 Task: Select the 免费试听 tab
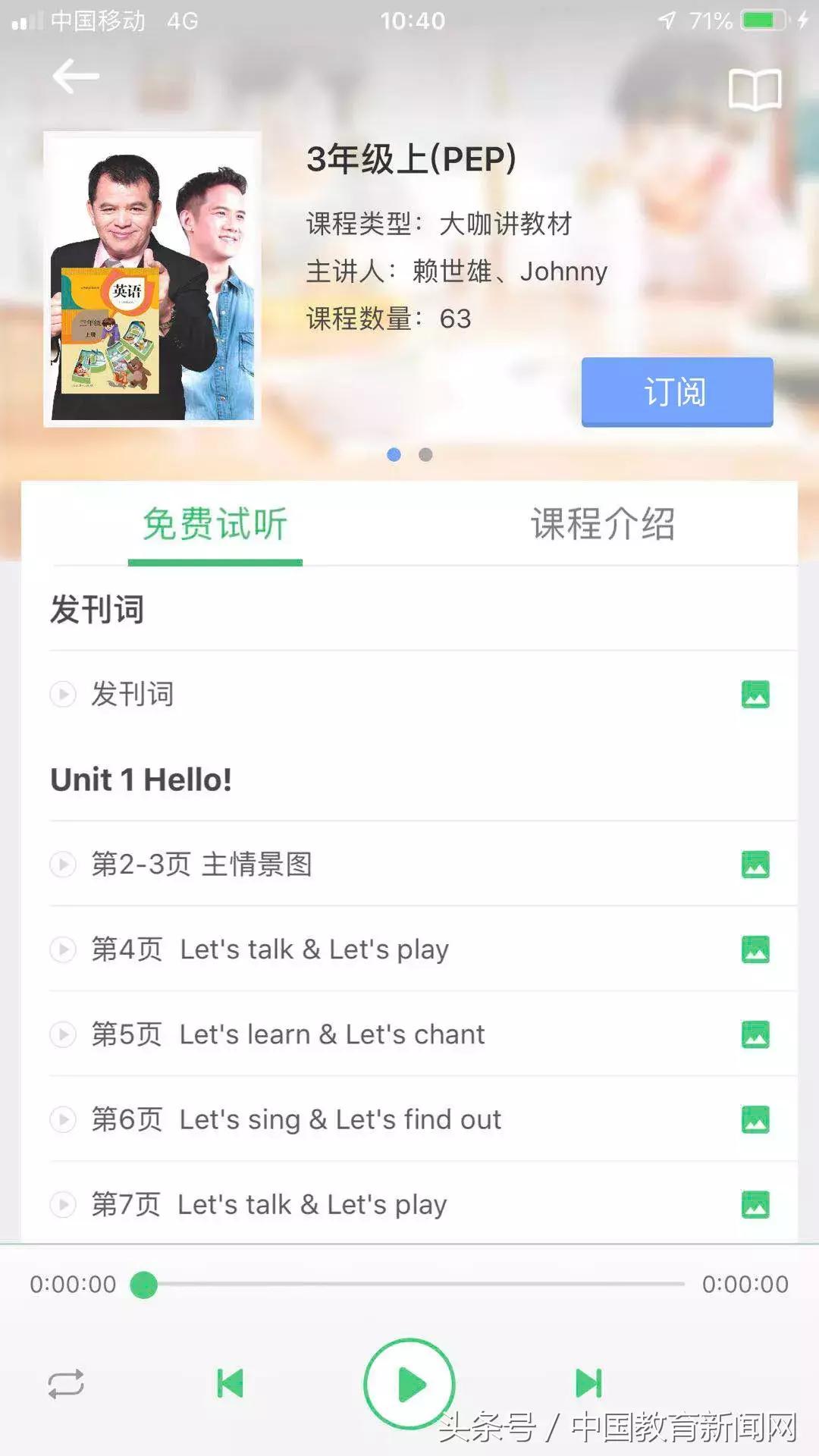215,526
